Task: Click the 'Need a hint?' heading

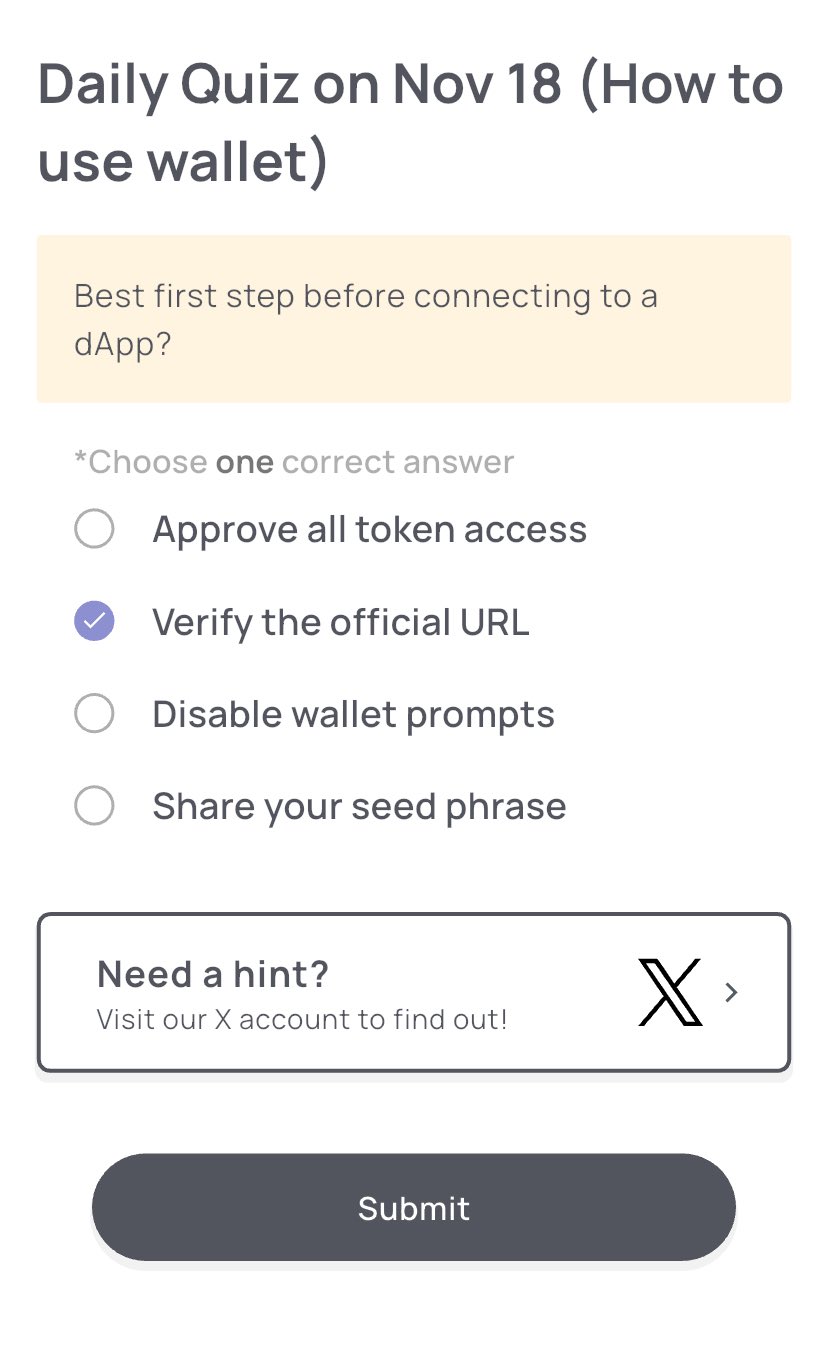Action: click(x=210, y=973)
